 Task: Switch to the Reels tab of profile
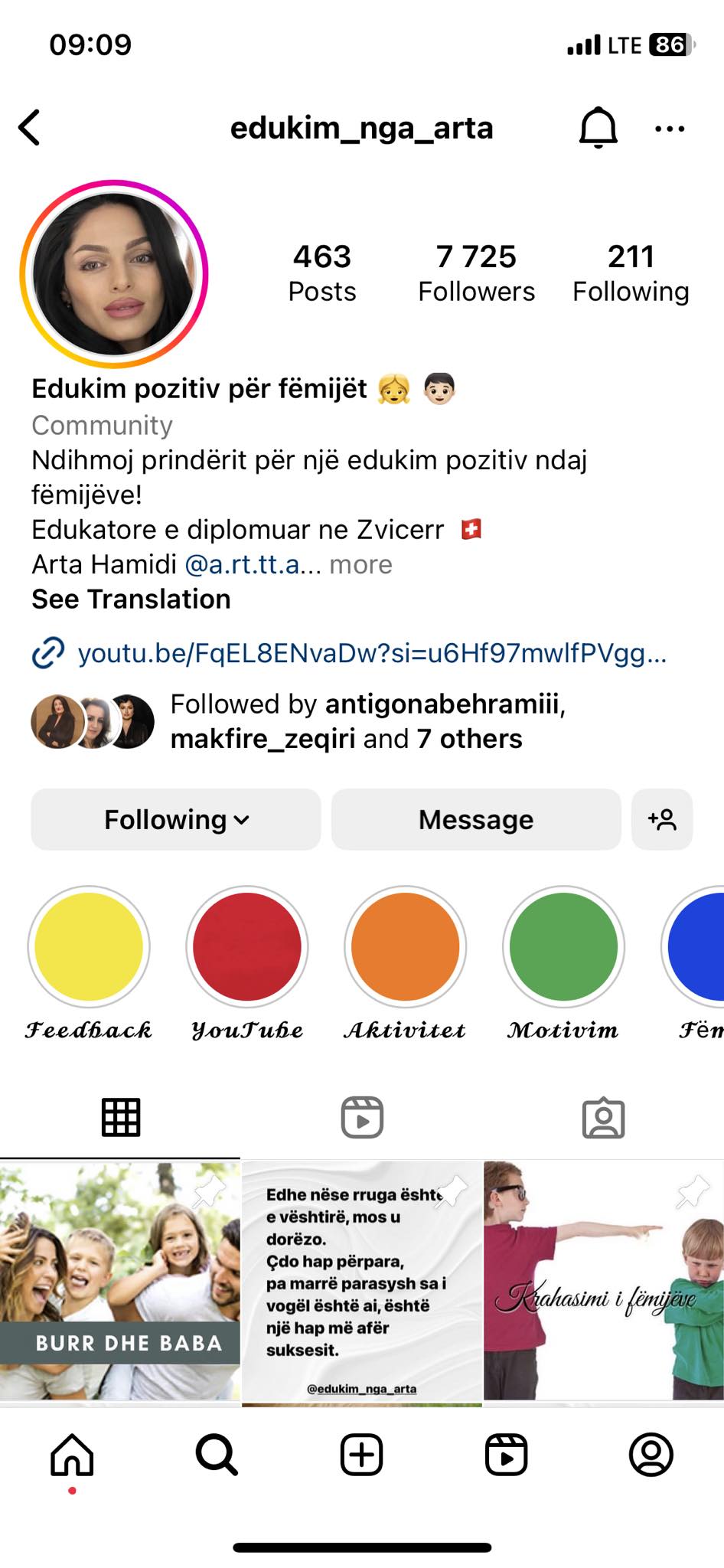362,1118
